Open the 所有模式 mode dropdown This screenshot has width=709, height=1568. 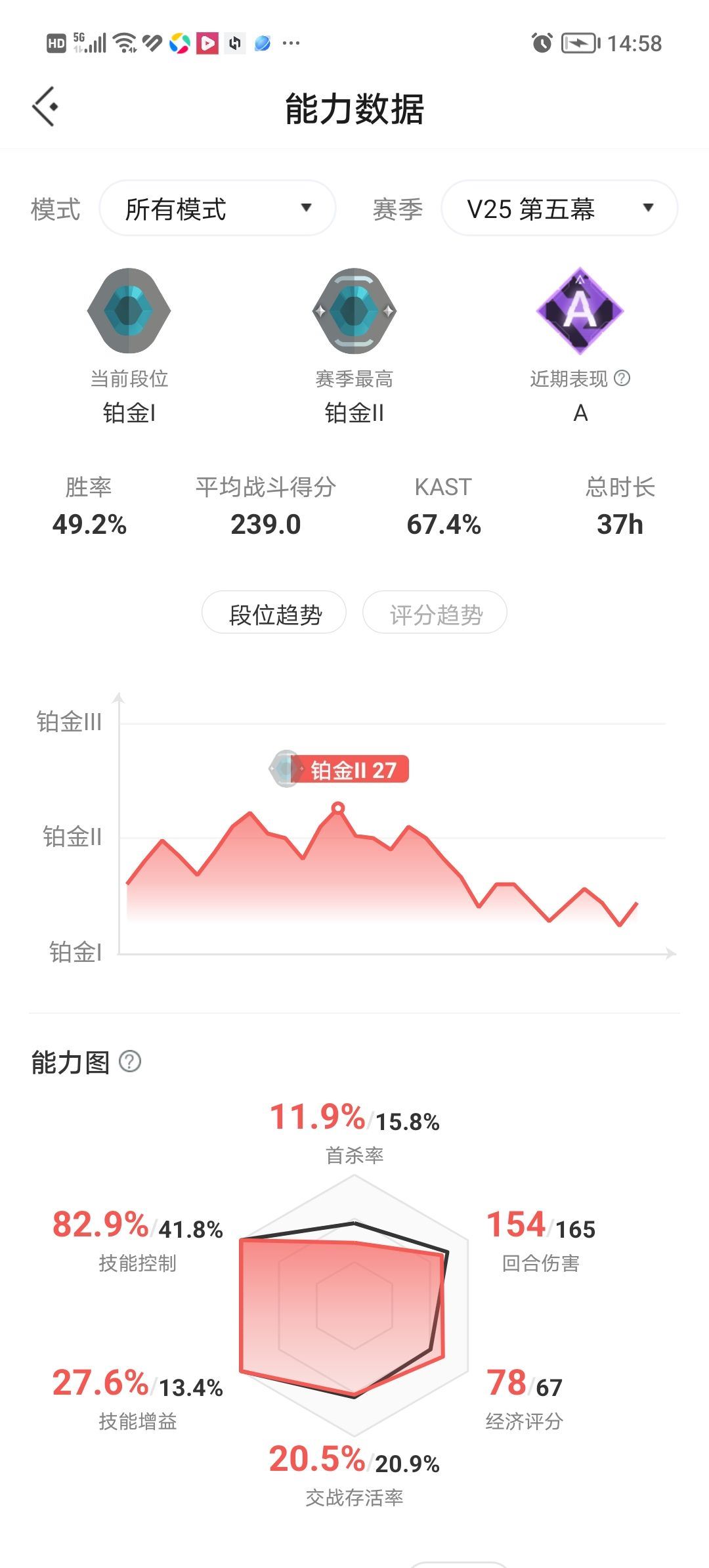click(x=217, y=209)
